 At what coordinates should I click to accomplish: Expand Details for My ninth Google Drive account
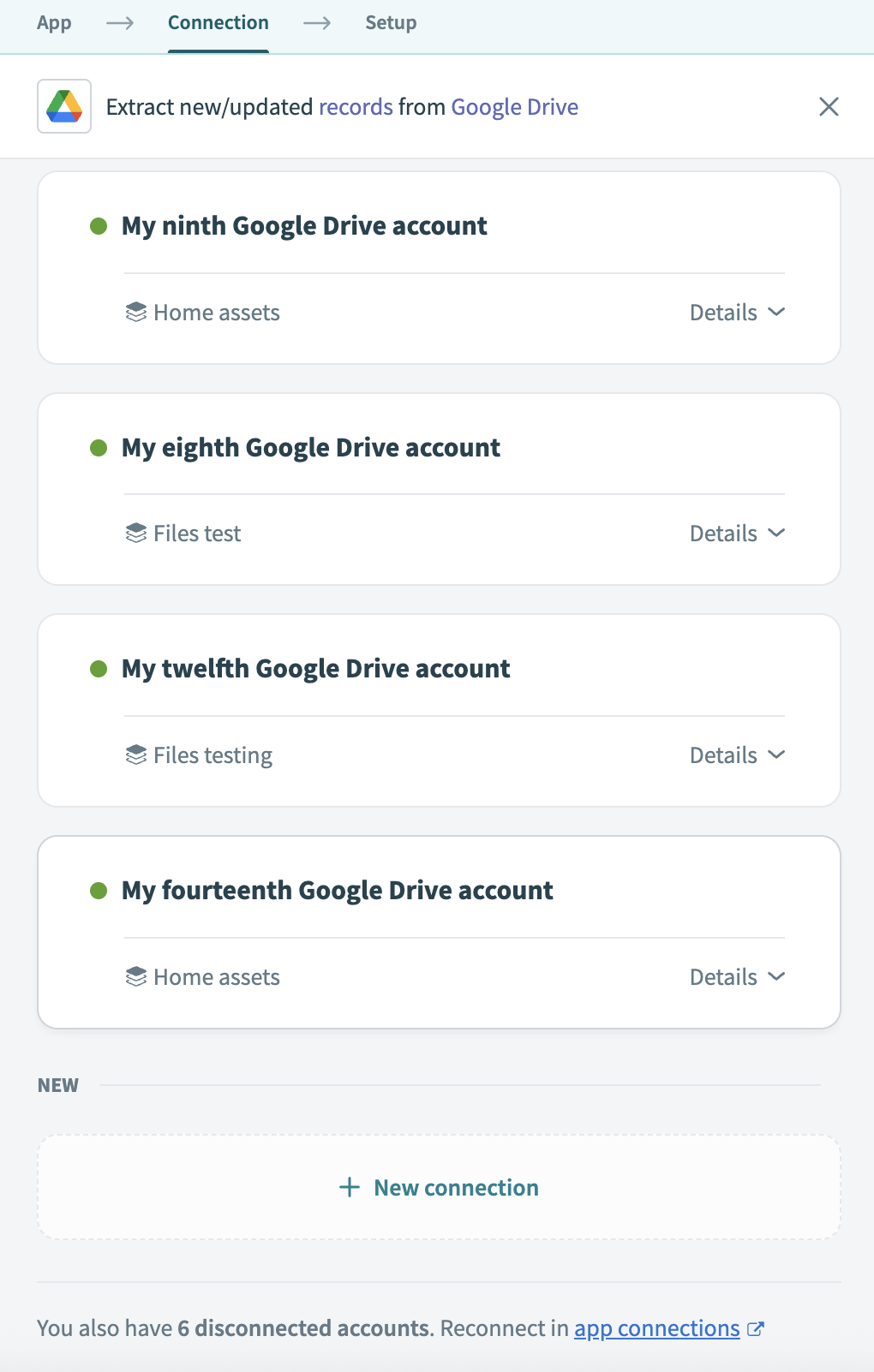coord(738,312)
